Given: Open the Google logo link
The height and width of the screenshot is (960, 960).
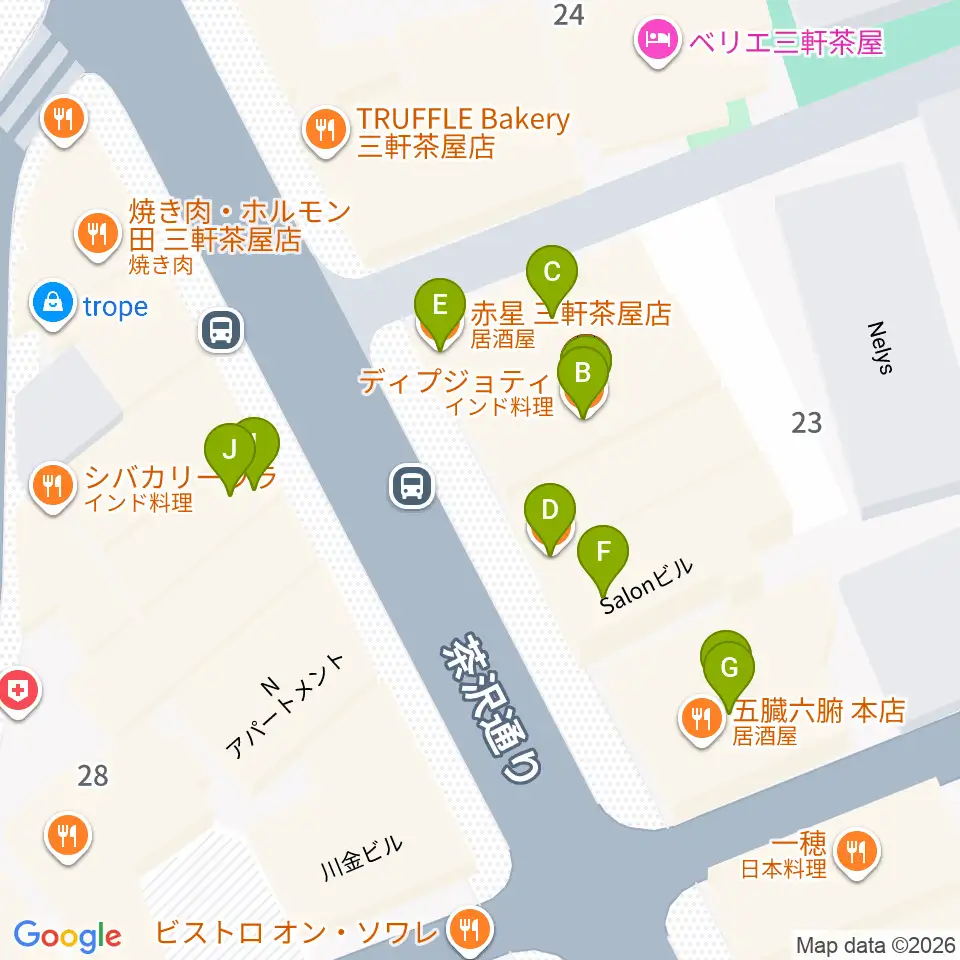Looking at the screenshot, I should (67, 936).
